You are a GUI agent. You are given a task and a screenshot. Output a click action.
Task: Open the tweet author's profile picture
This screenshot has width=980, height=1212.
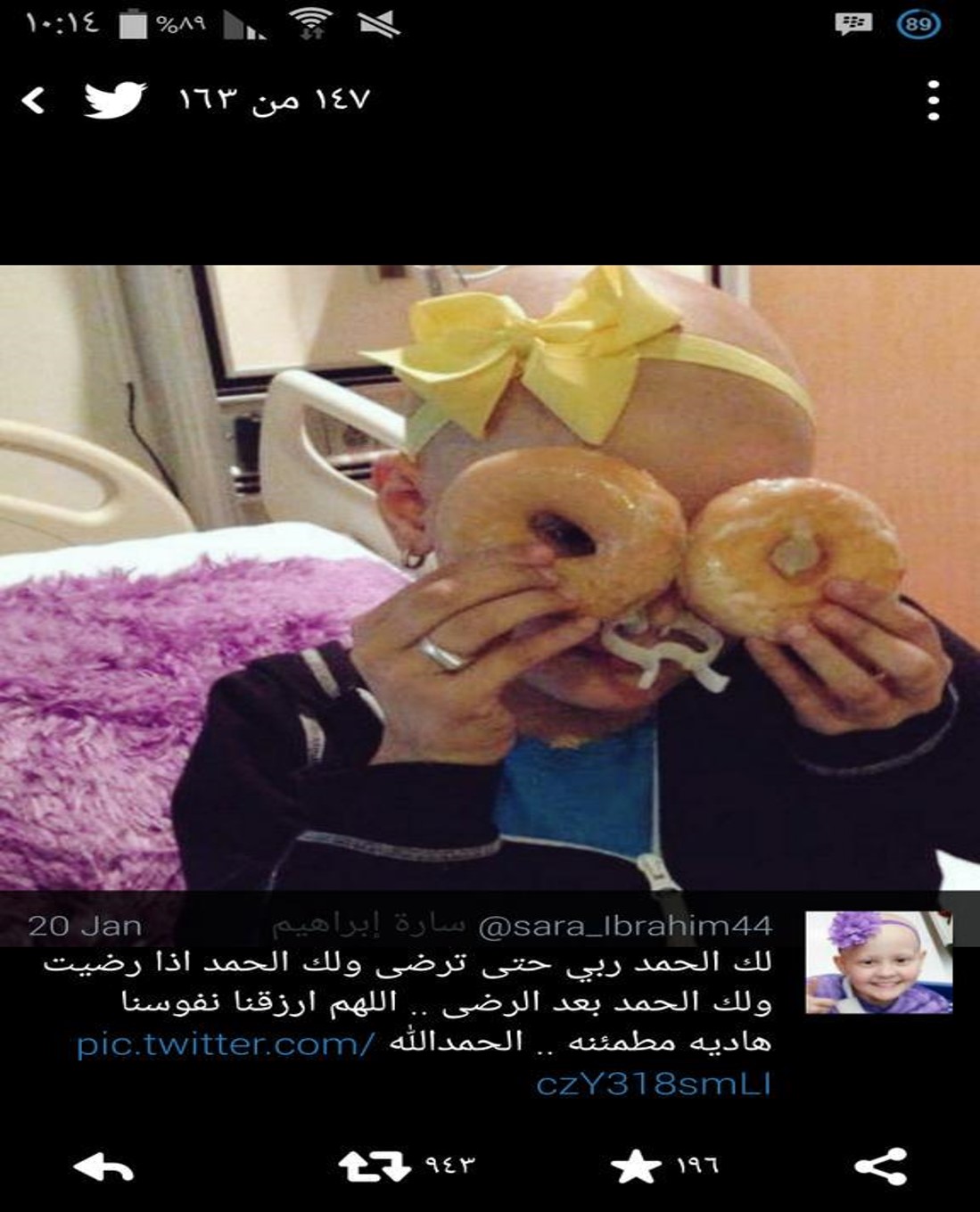tap(877, 962)
